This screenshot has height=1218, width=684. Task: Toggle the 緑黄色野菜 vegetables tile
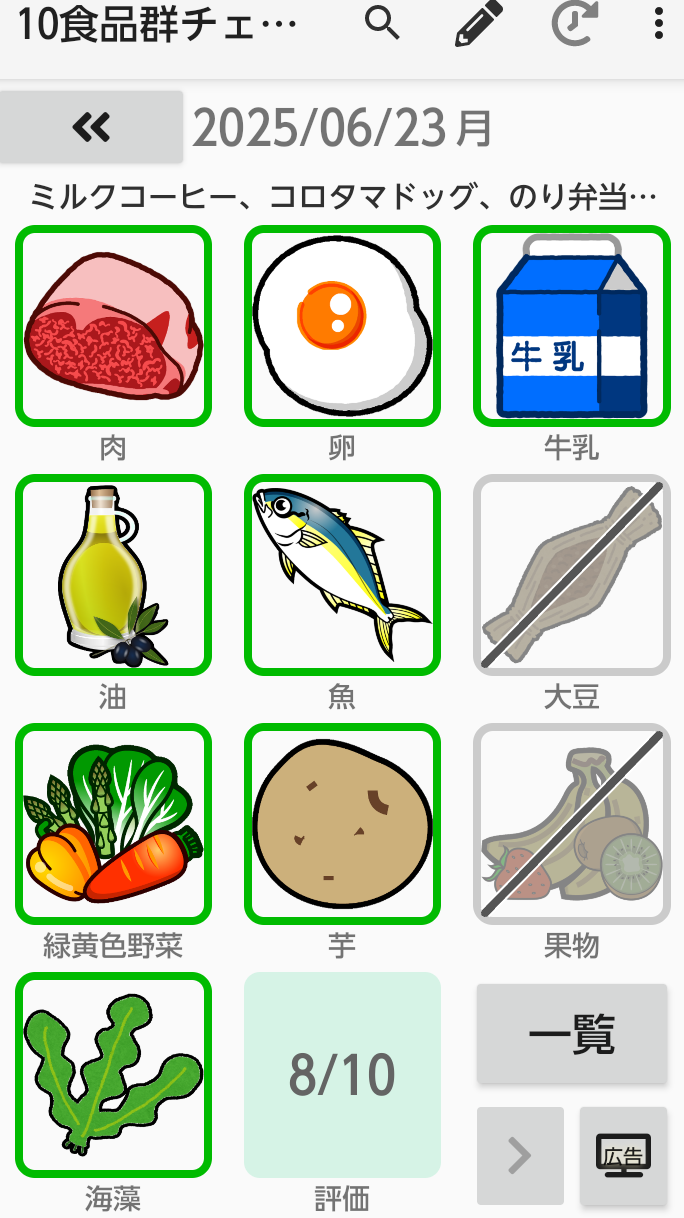113,824
